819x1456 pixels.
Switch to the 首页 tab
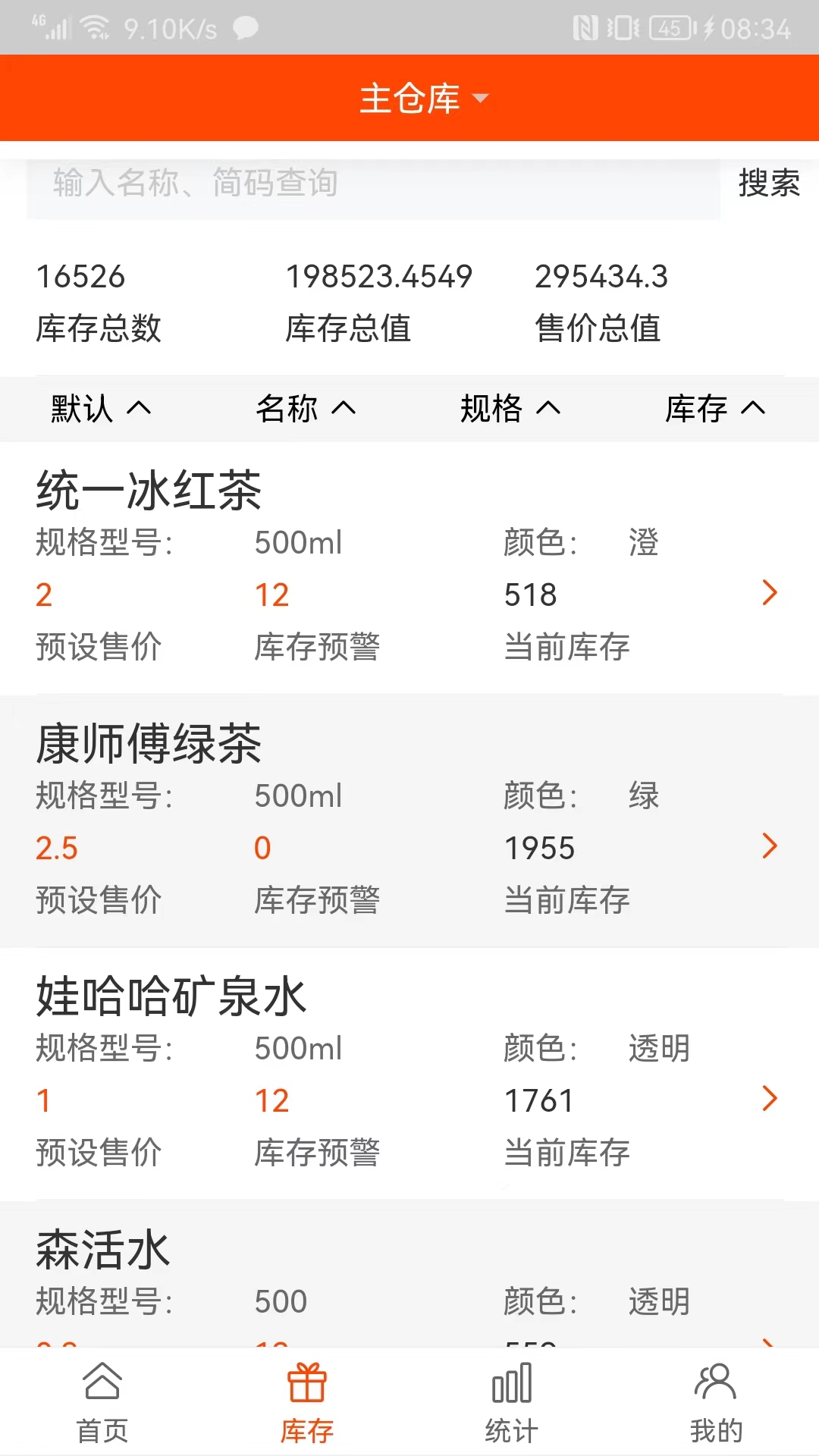pyautogui.click(x=102, y=1401)
